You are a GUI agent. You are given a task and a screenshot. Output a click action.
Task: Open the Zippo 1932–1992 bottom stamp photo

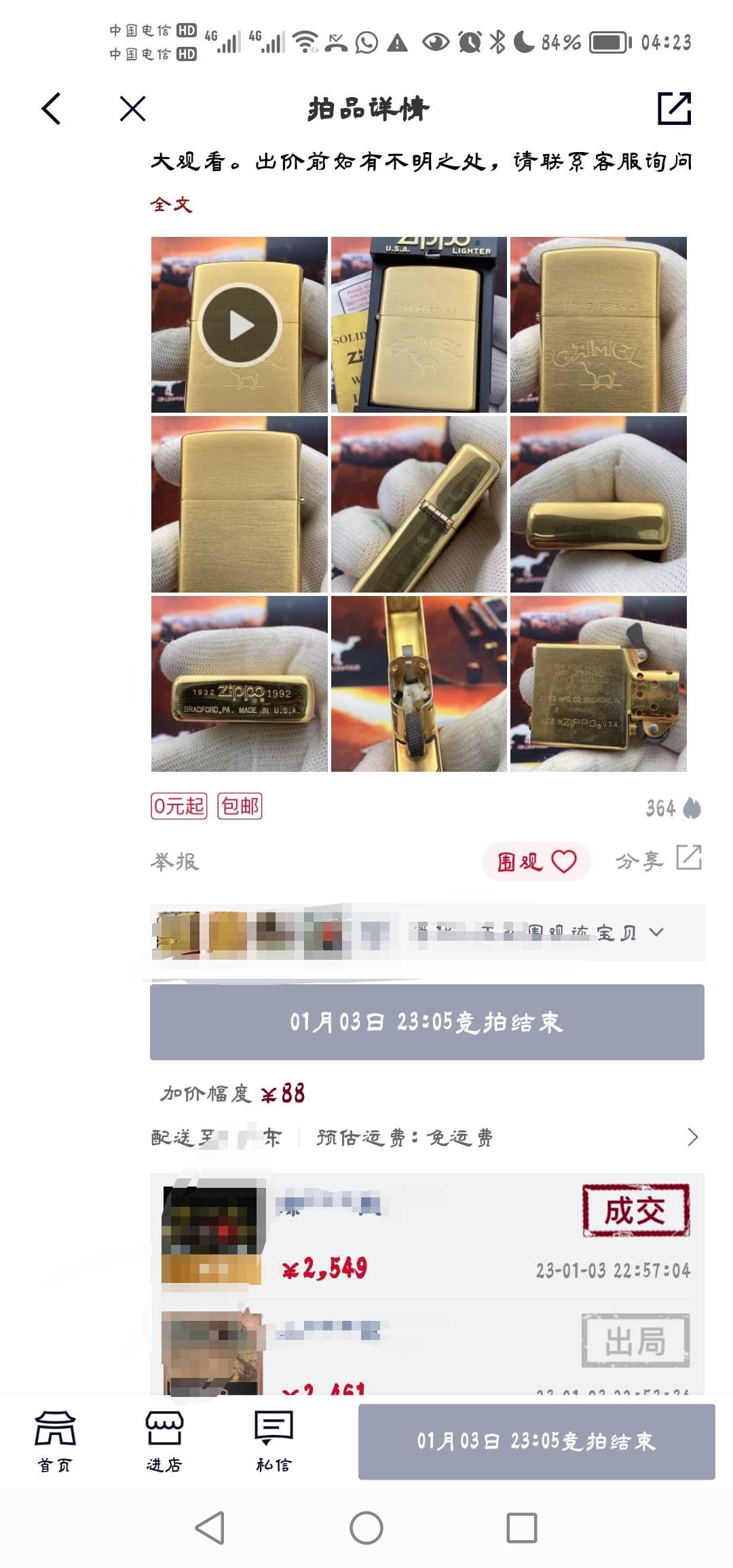240,684
